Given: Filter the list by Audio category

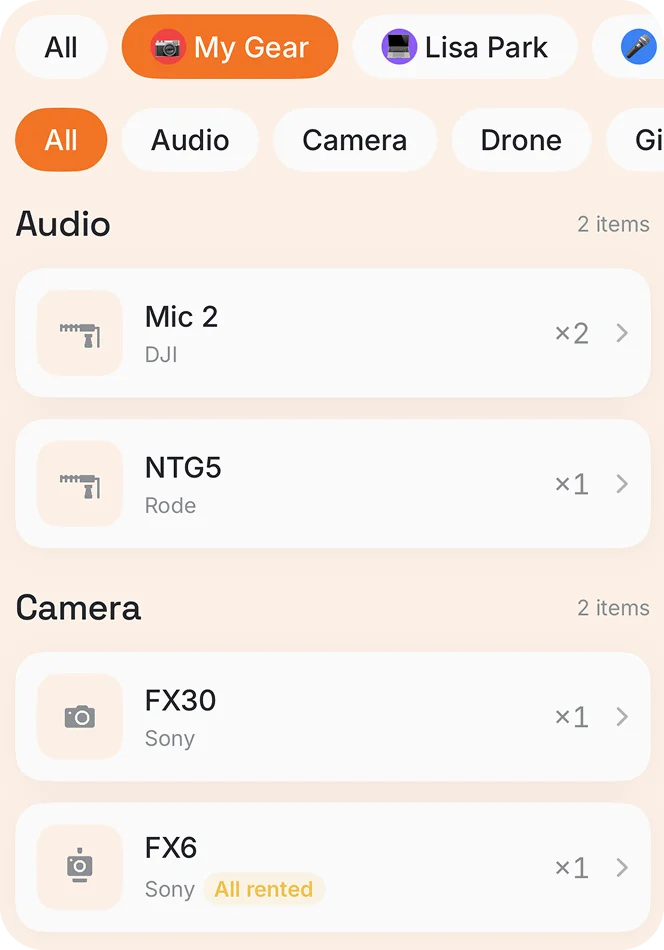Looking at the screenshot, I should [x=190, y=140].
